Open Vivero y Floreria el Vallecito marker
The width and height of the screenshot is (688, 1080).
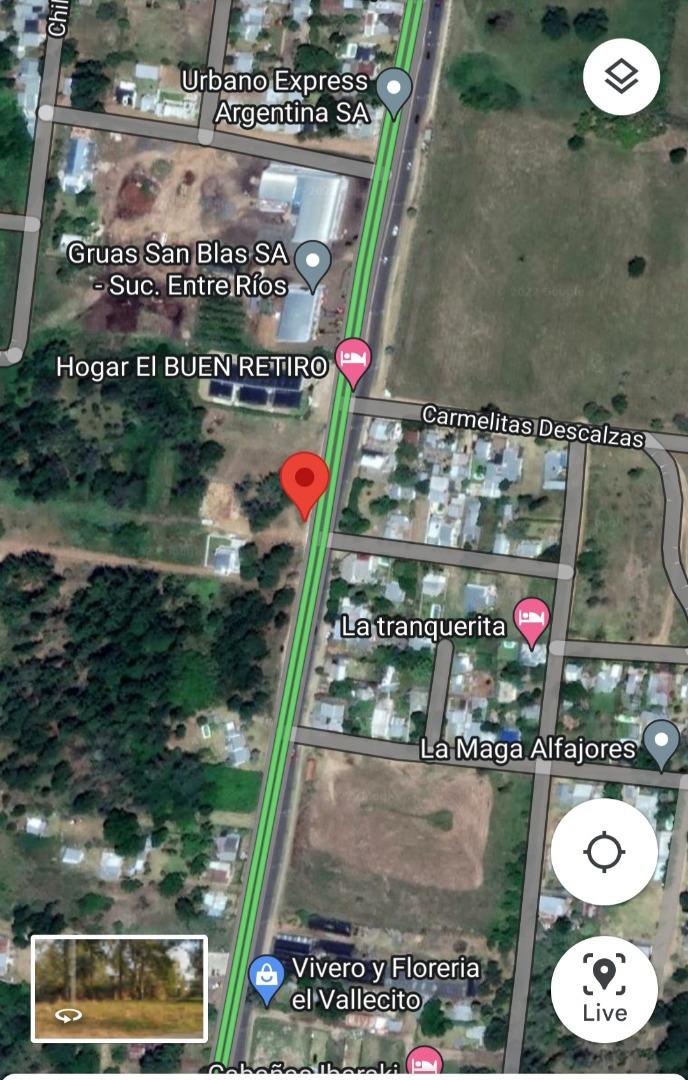pyautogui.click(x=267, y=978)
